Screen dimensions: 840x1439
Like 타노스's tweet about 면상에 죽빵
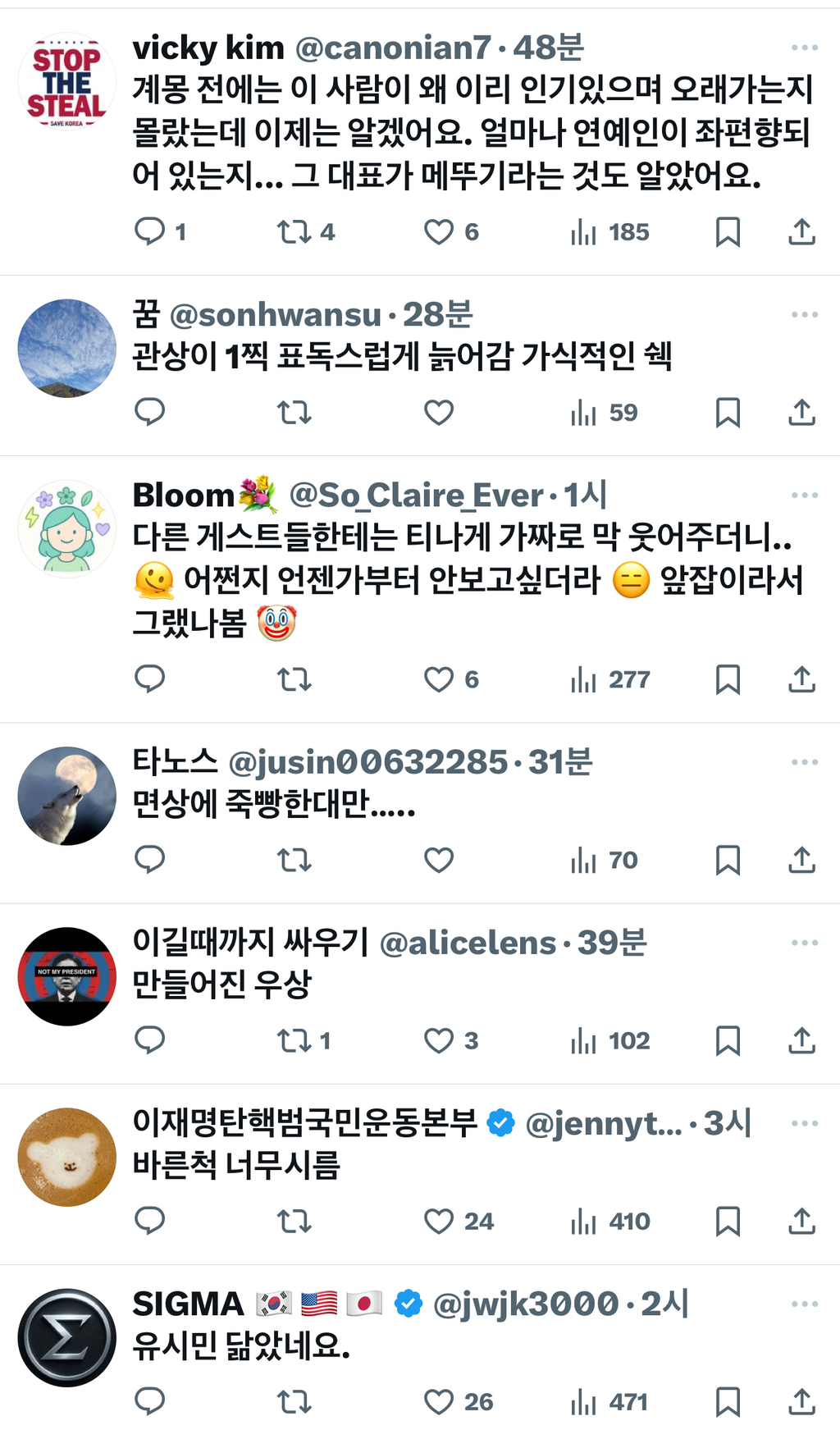(x=437, y=861)
